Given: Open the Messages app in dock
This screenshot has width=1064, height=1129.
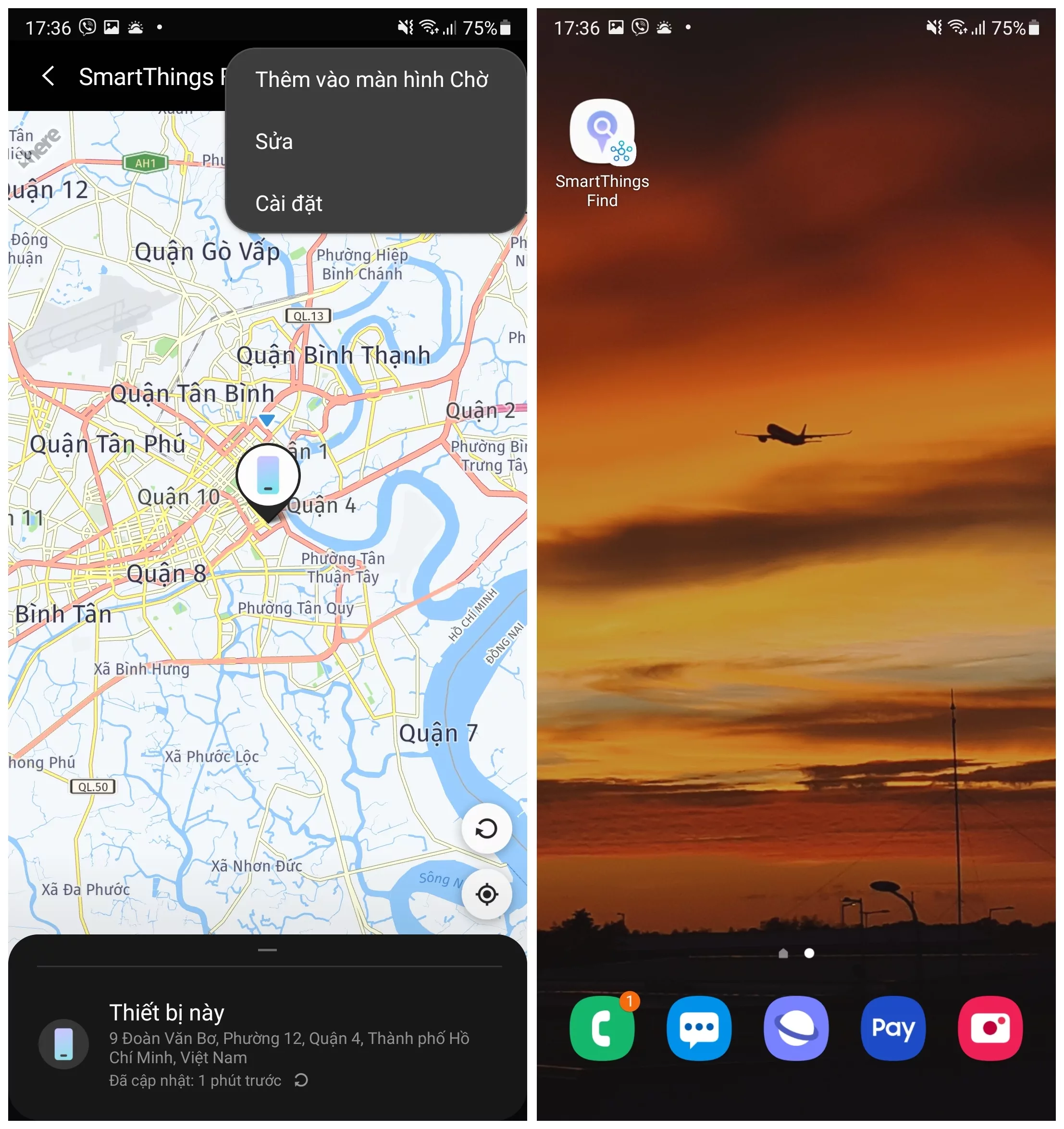Looking at the screenshot, I should tap(699, 1028).
